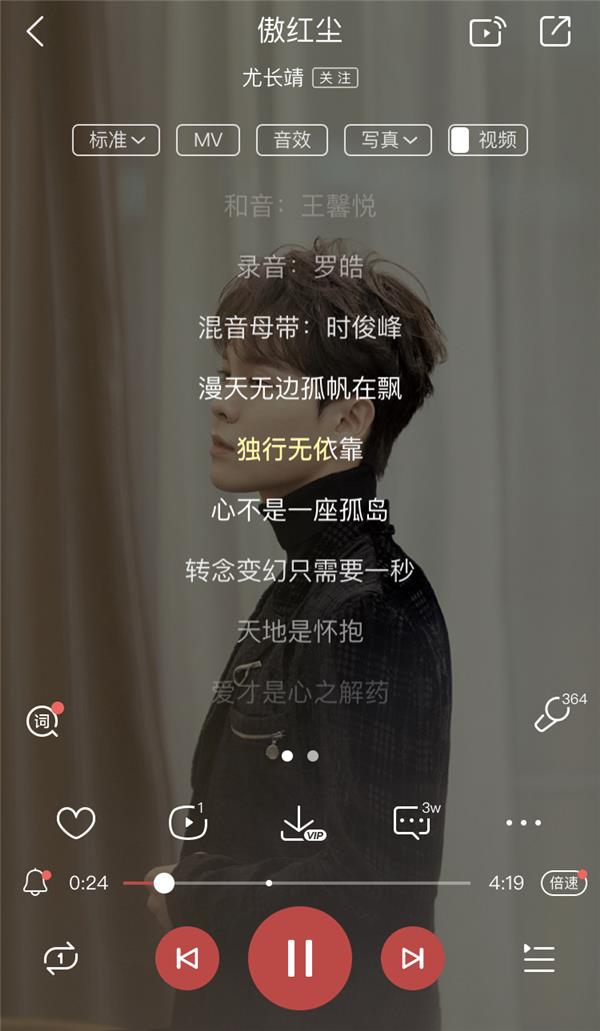Open the video cast icon at top

[x=487, y=32]
